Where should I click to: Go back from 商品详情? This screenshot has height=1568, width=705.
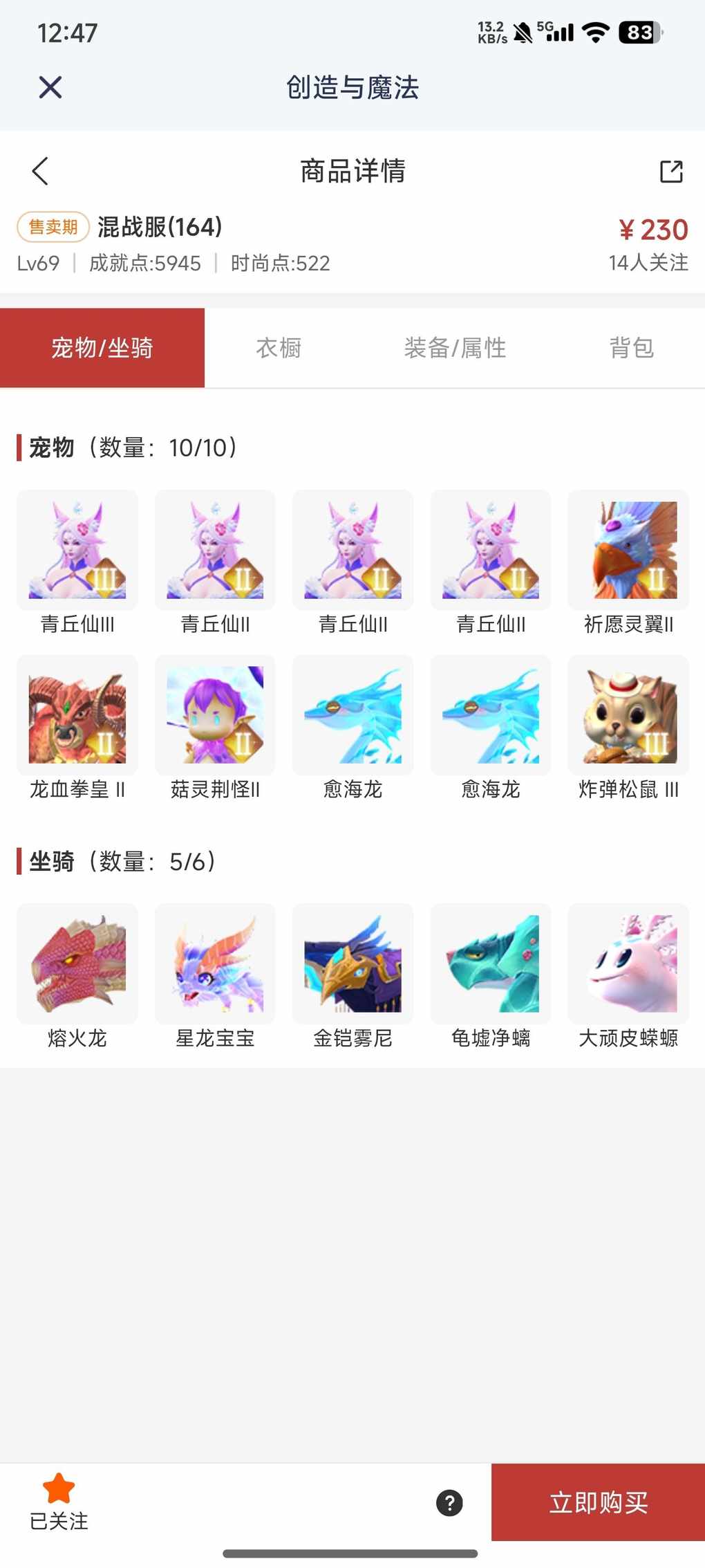(41, 171)
